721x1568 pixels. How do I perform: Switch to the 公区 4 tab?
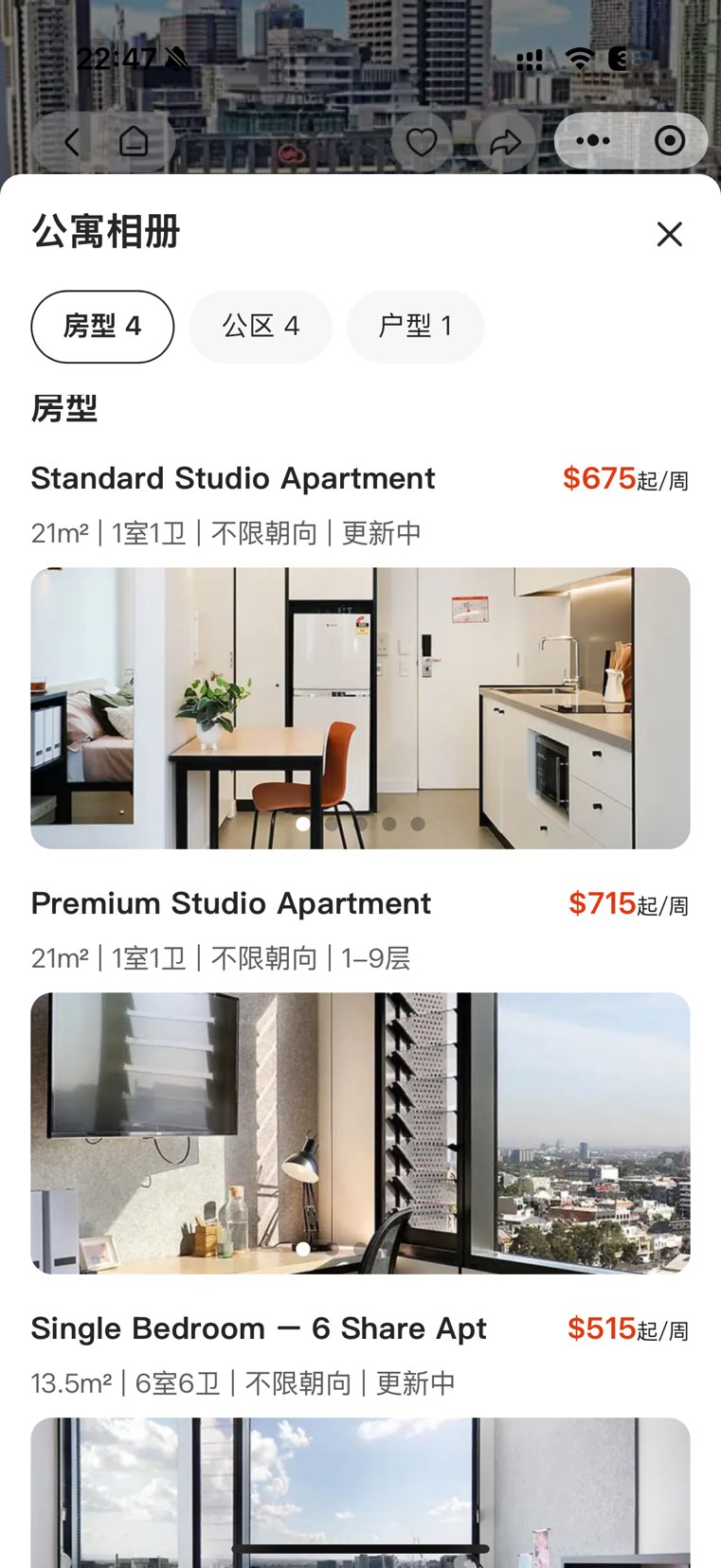[x=261, y=327]
